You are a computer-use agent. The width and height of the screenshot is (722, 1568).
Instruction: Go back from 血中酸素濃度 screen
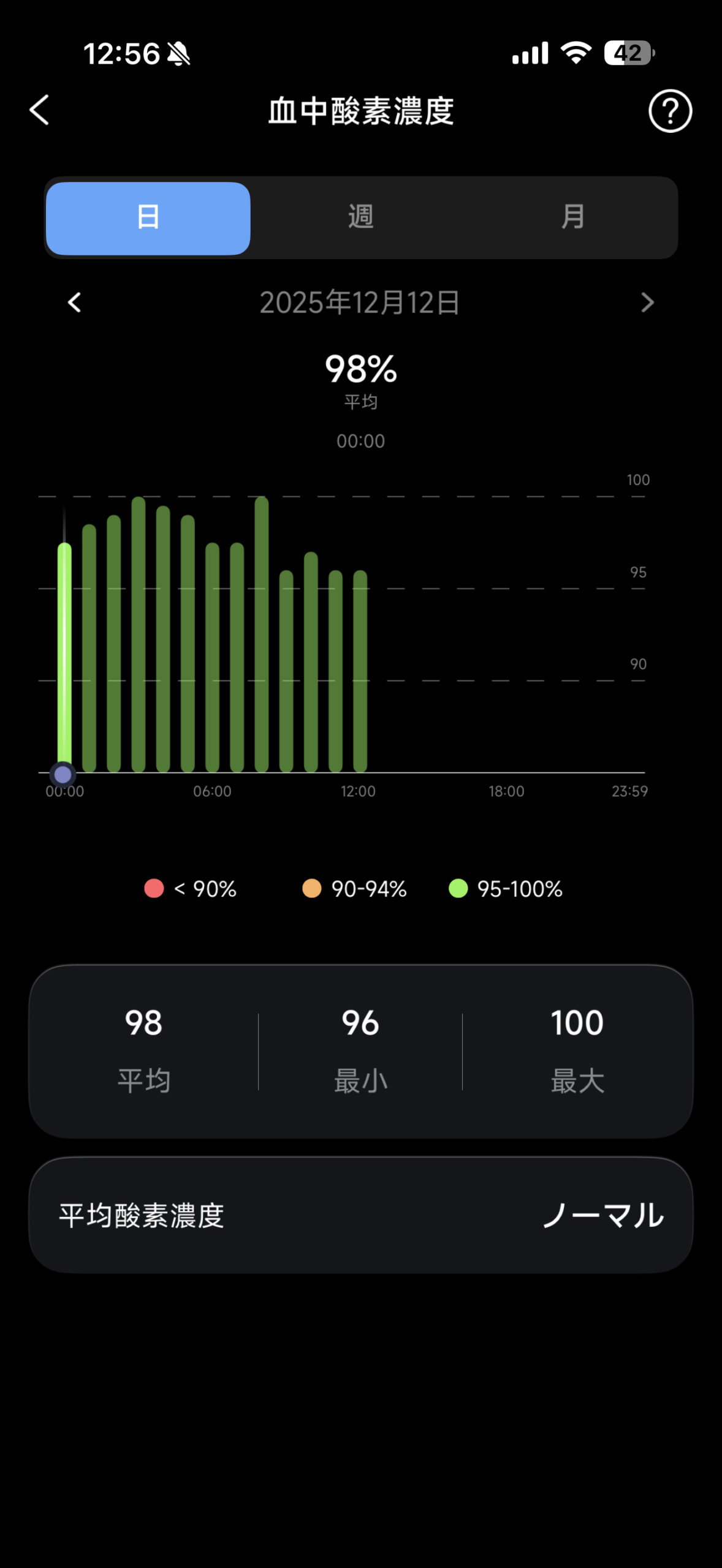click(x=40, y=110)
